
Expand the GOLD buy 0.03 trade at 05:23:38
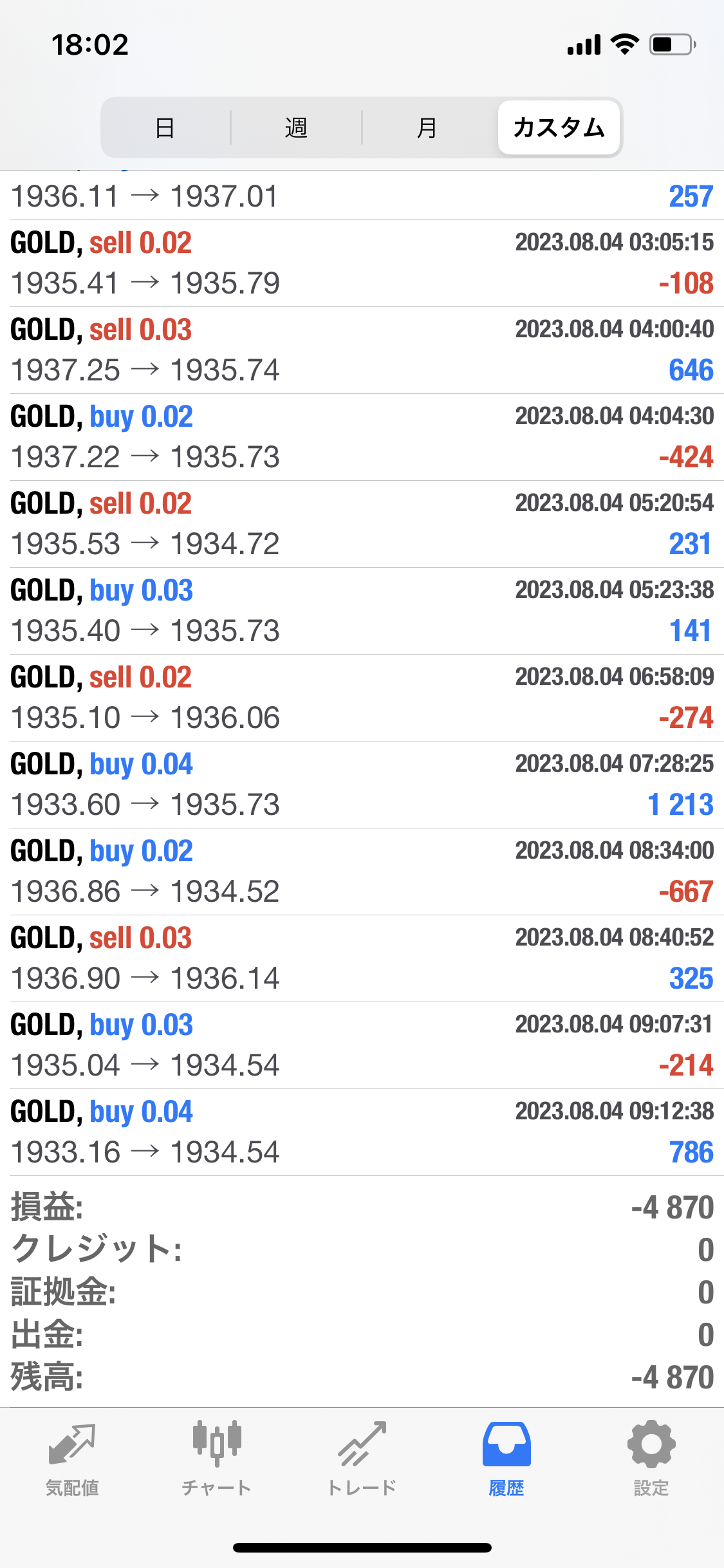click(x=362, y=611)
